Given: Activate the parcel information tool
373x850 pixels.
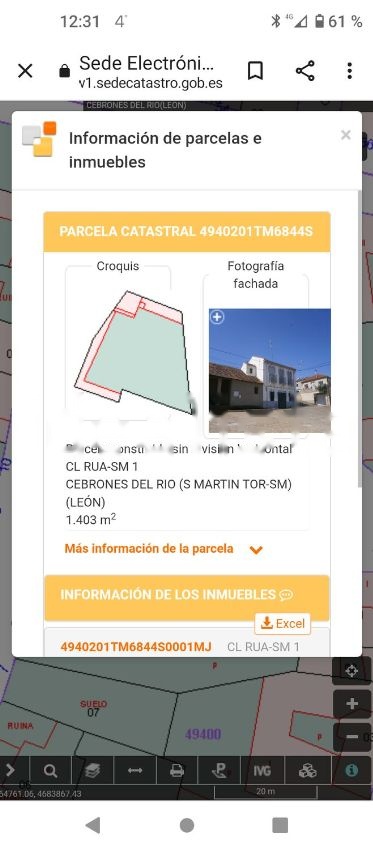Looking at the screenshot, I should (x=352, y=770).
